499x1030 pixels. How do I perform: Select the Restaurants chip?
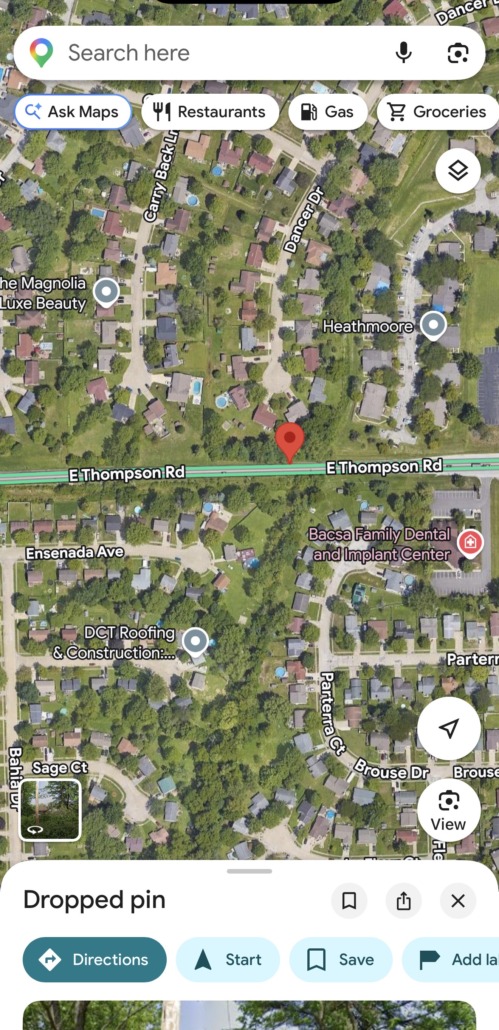(x=210, y=112)
